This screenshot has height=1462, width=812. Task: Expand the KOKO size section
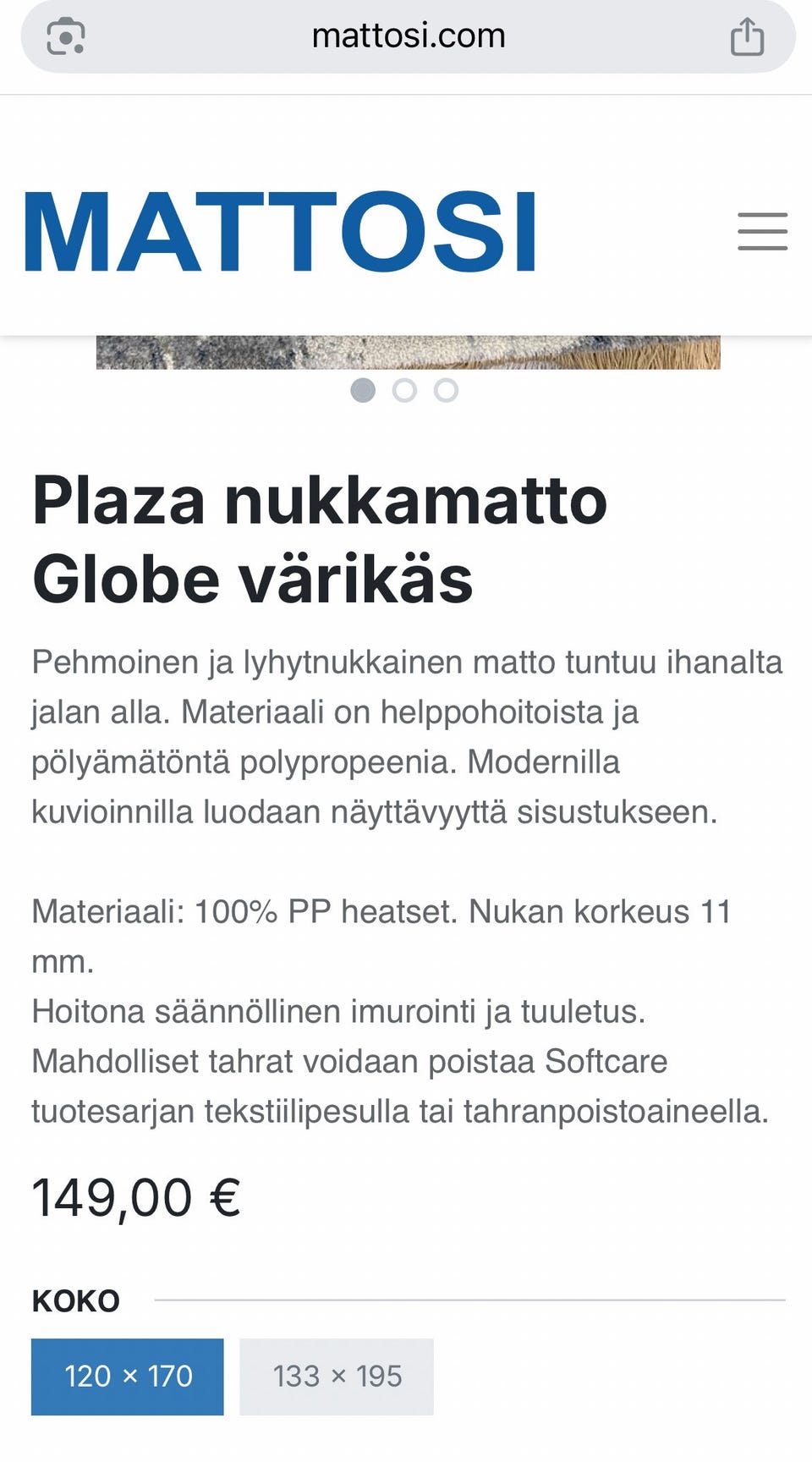[x=74, y=1300]
